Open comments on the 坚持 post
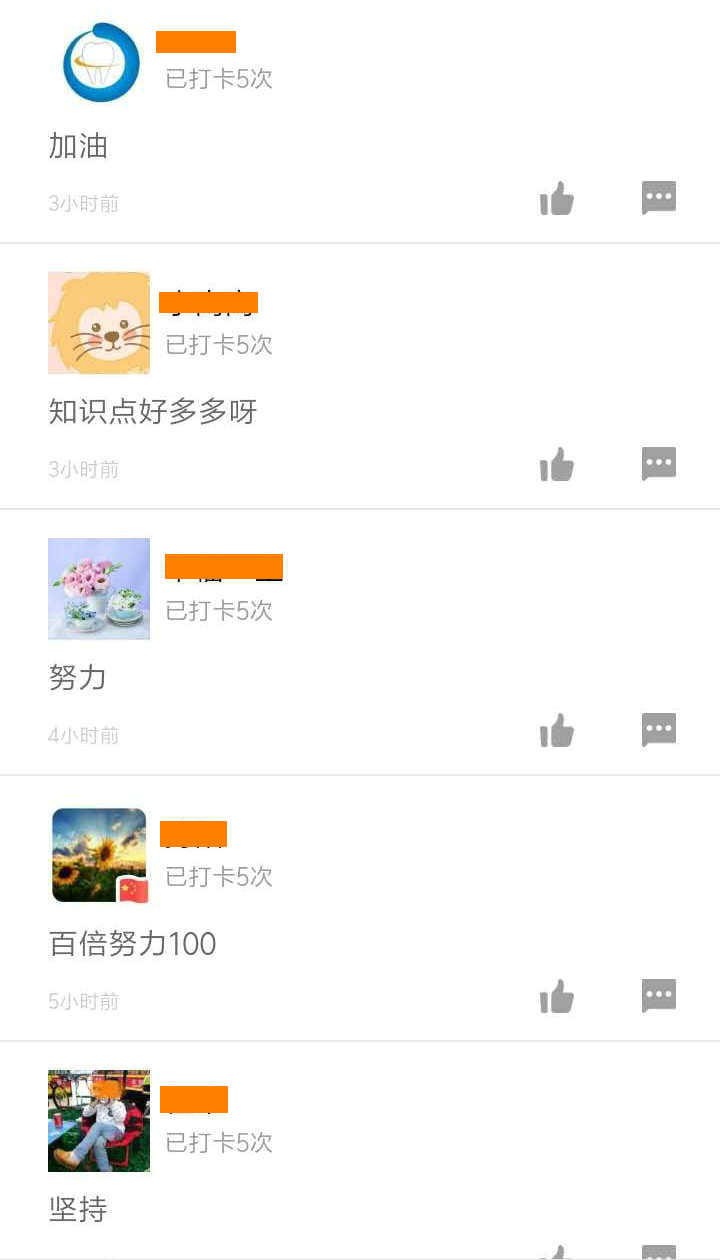The width and height of the screenshot is (720, 1260). 658,1252
